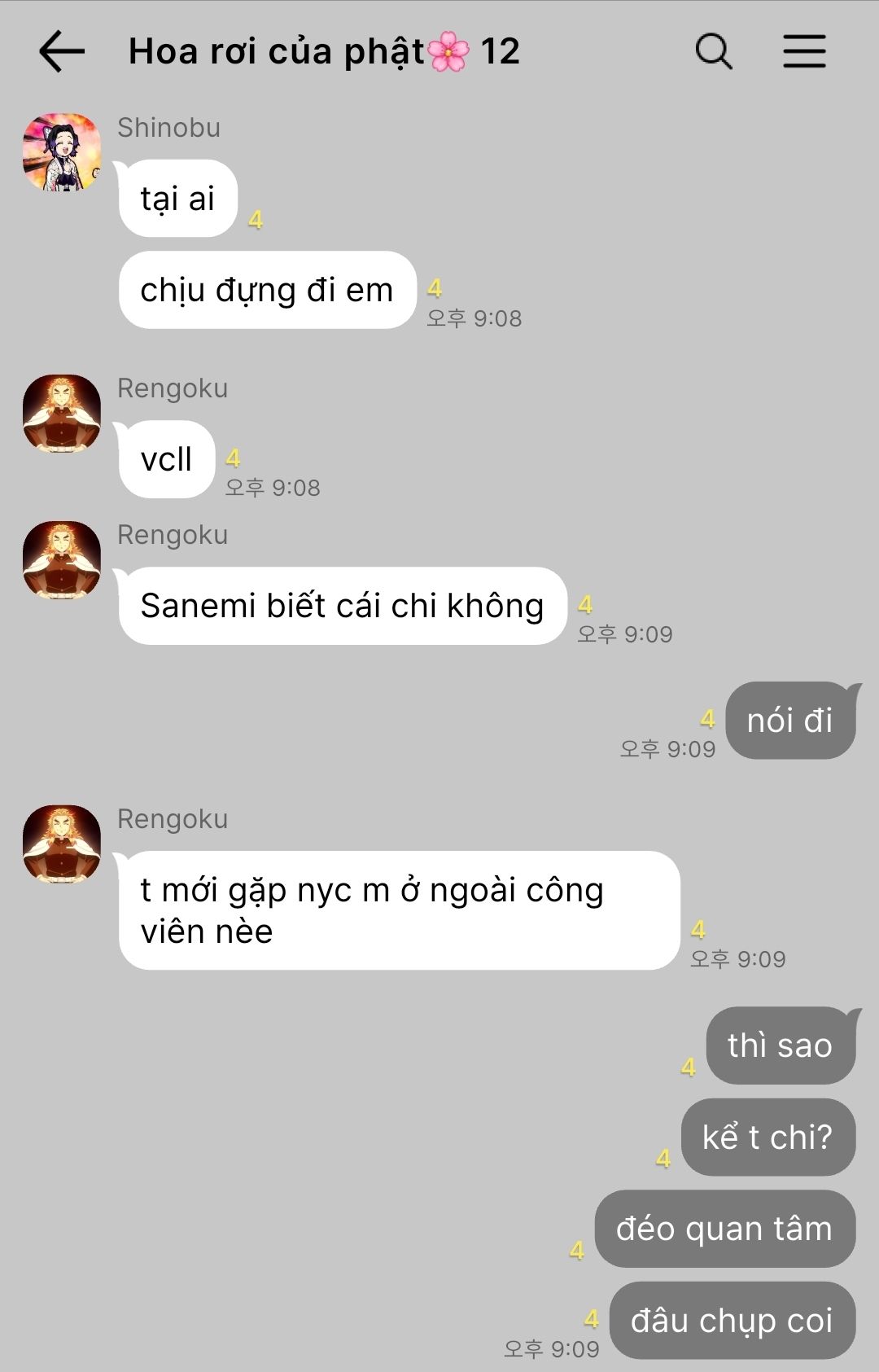View Shinobu's profile picture
The width and height of the screenshot is (879, 1372).
coord(62,152)
